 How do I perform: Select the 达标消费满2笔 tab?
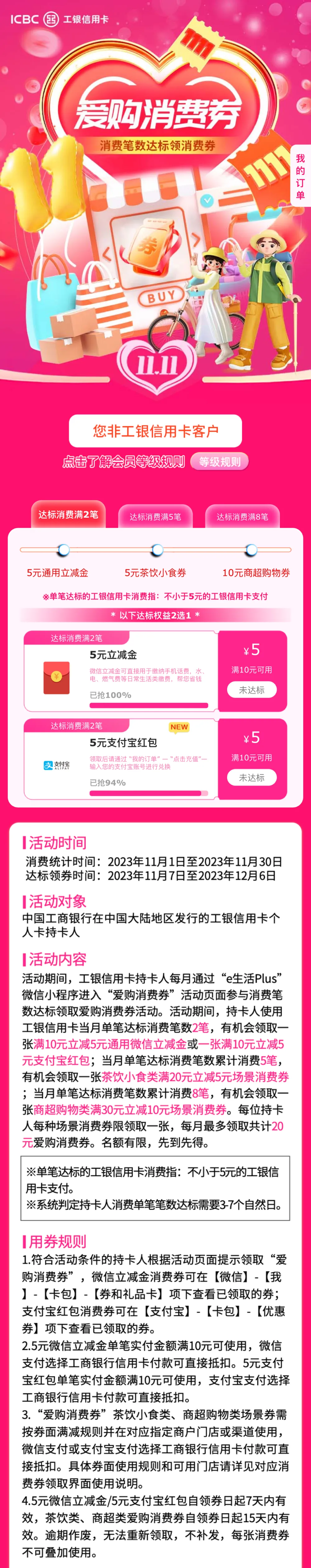68,514
